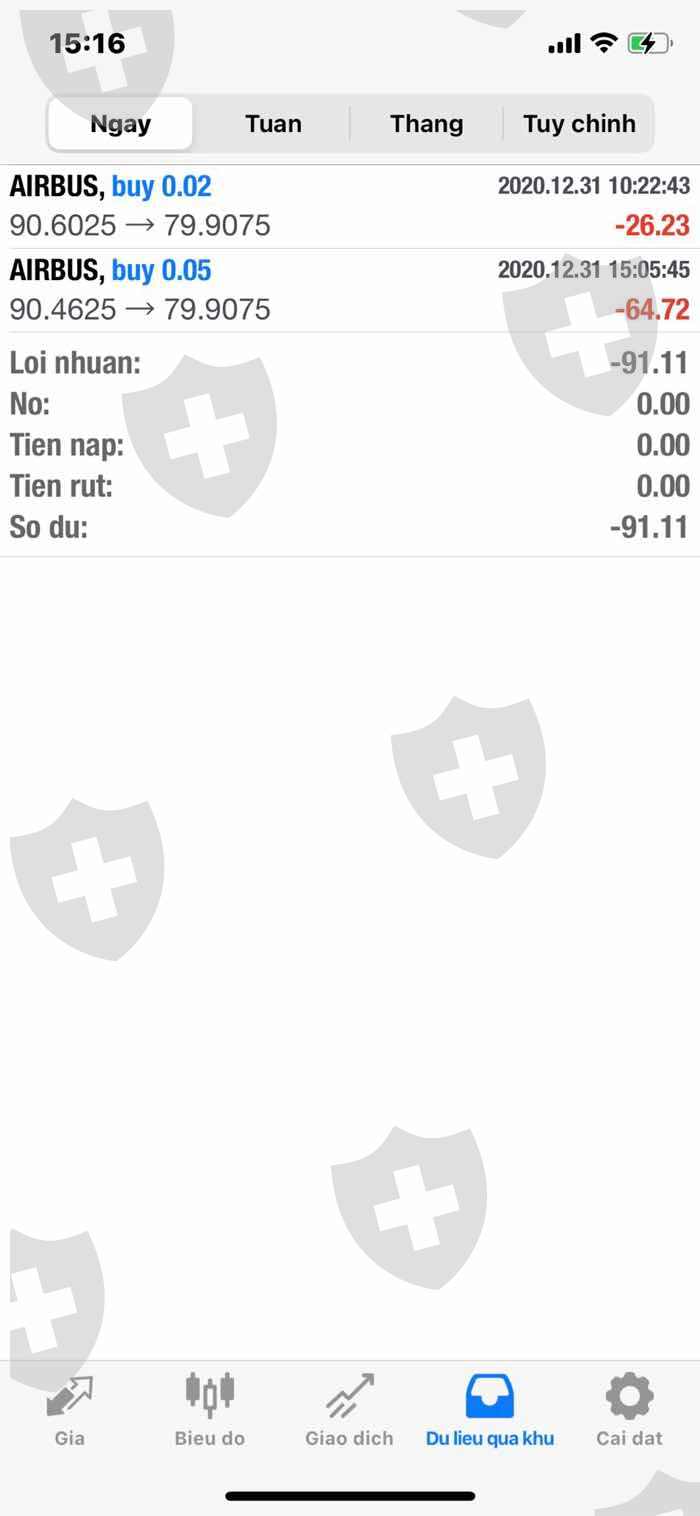Open the AIRBUS buy 0.05 trade
The image size is (700, 1516).
pyautogui.click(x=350, y=290)
